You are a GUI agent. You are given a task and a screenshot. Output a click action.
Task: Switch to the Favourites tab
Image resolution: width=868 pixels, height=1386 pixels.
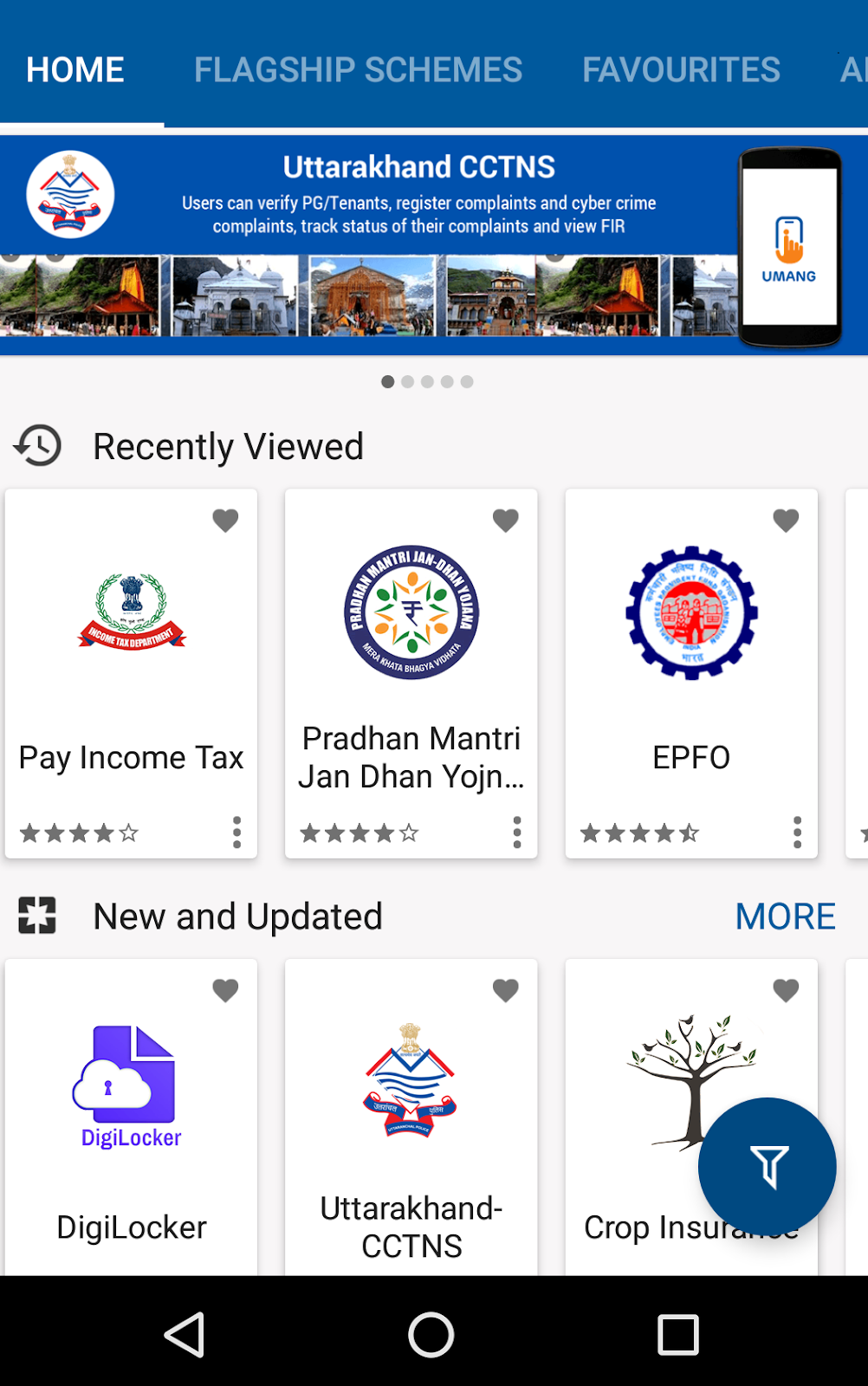point(681,70)
